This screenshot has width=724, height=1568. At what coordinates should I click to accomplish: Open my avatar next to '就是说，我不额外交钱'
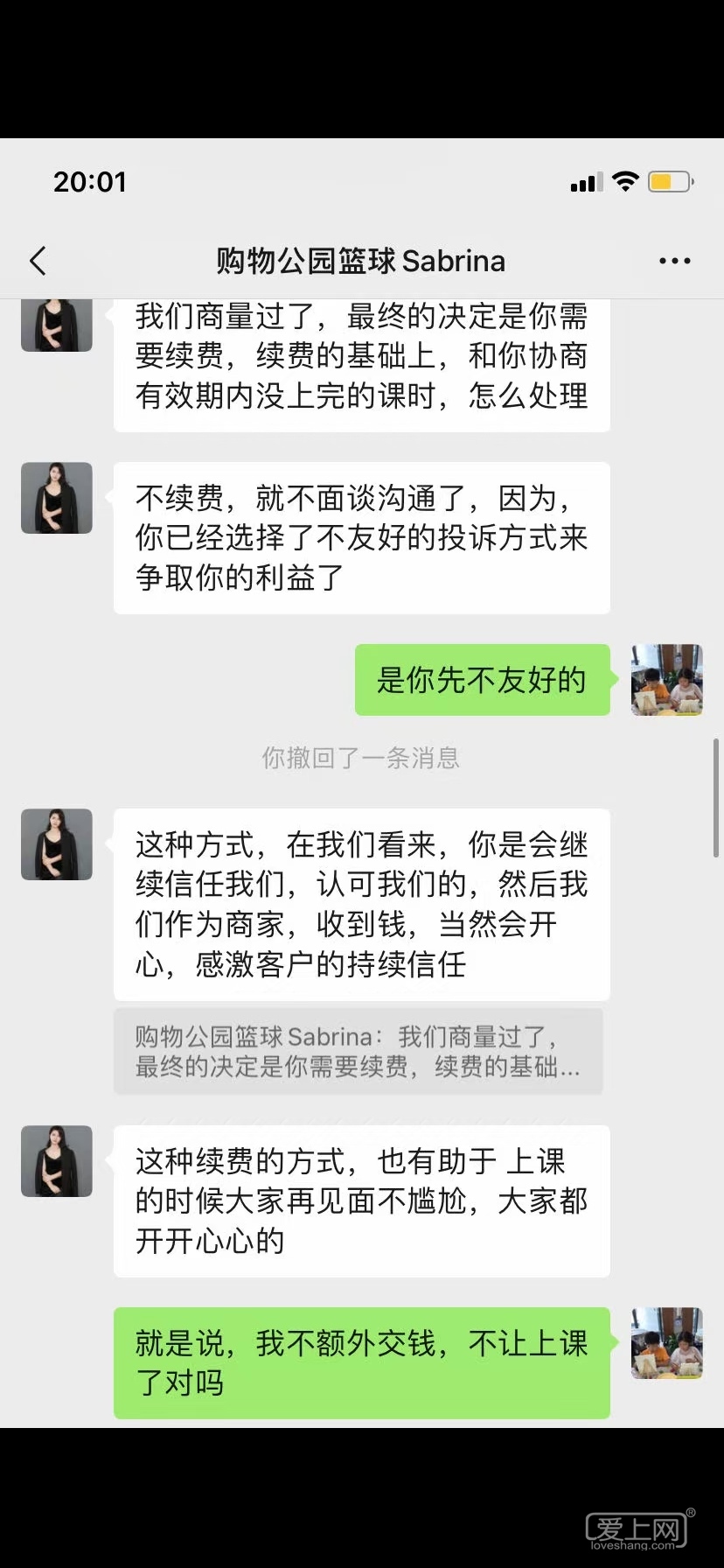(x=666, y=1343)
